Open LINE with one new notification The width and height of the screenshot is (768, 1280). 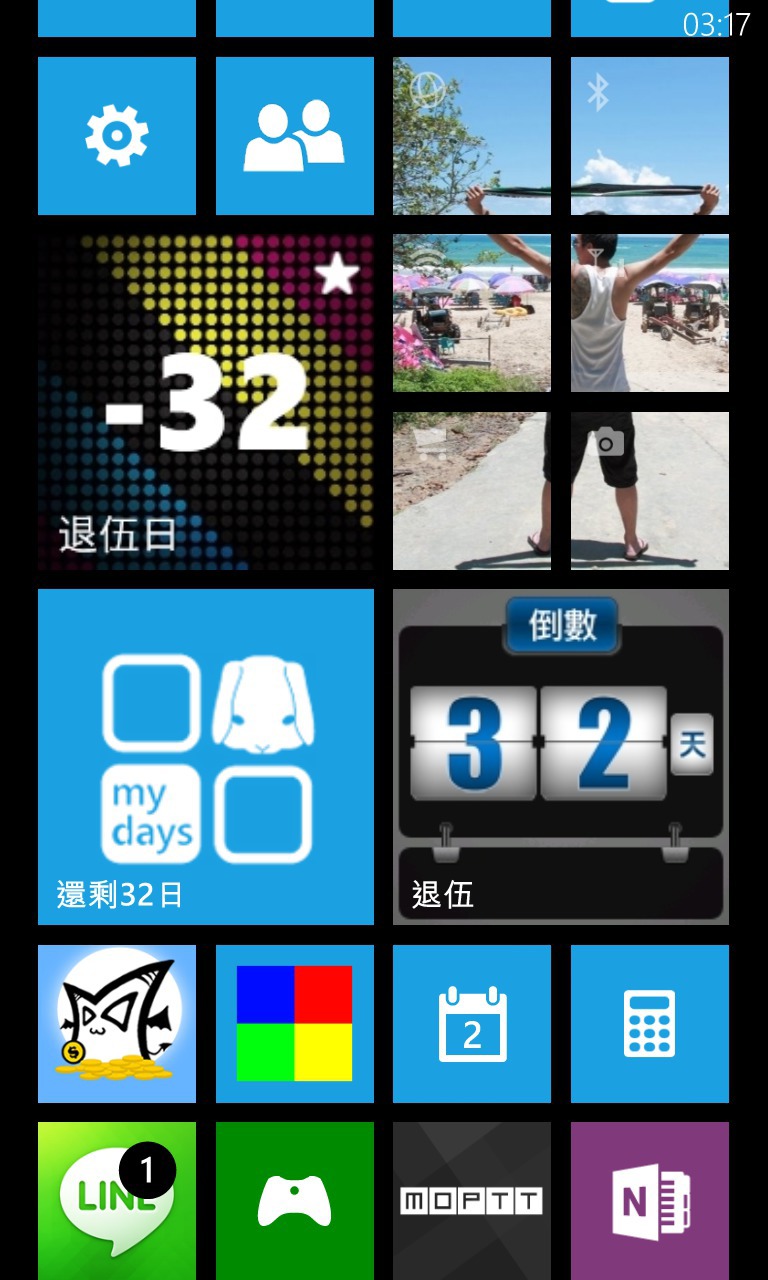[117, 1200]
